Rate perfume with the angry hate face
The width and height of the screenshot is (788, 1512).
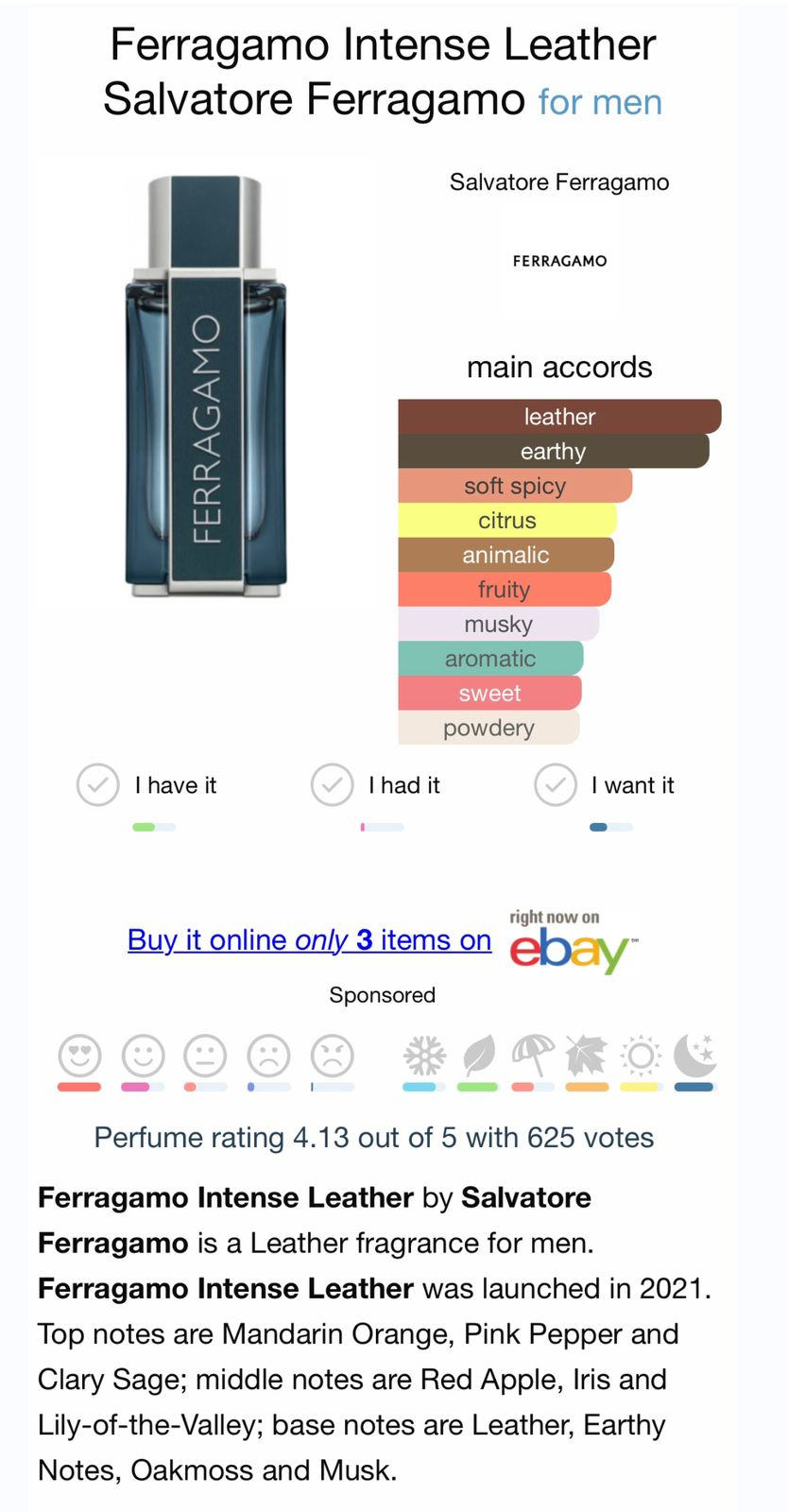coord(332,1056)
